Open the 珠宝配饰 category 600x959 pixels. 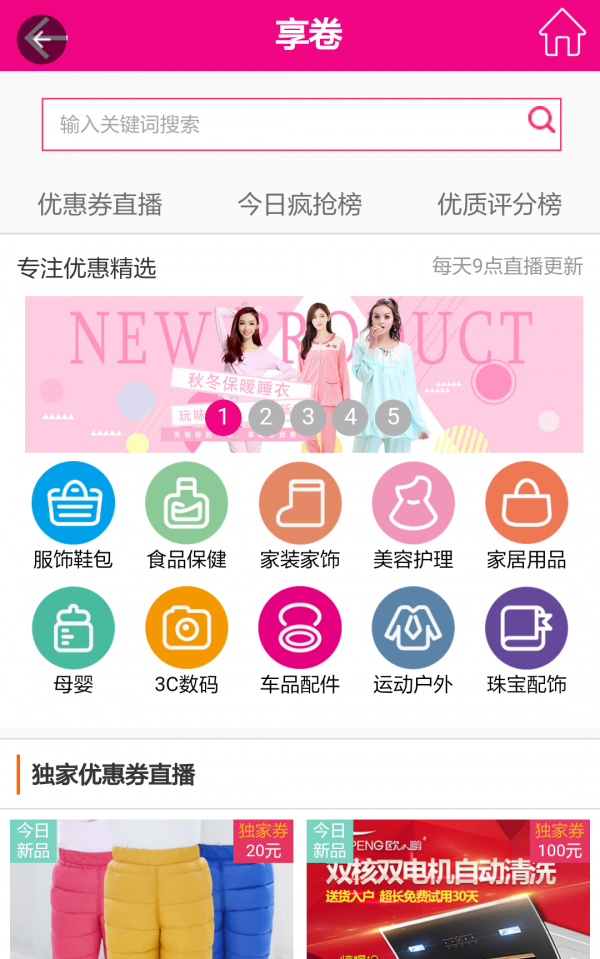click(526, 641)
